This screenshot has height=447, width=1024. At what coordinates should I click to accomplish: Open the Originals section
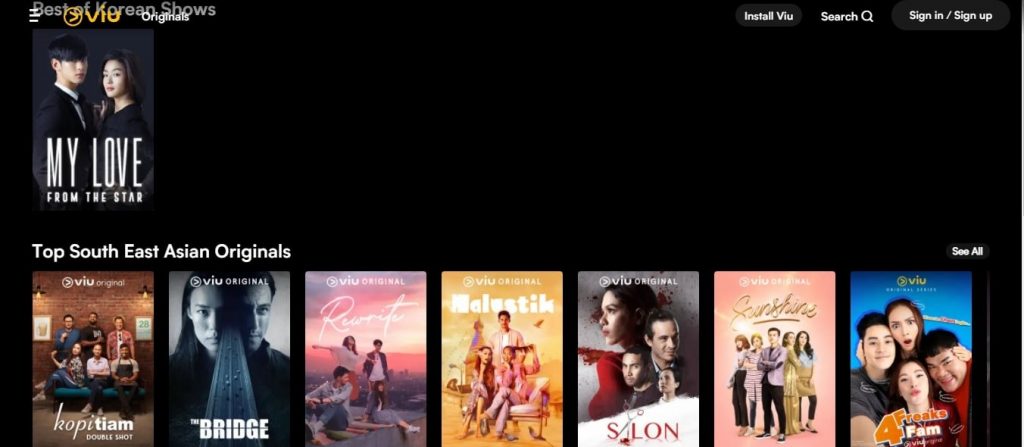tap(165, 17)
